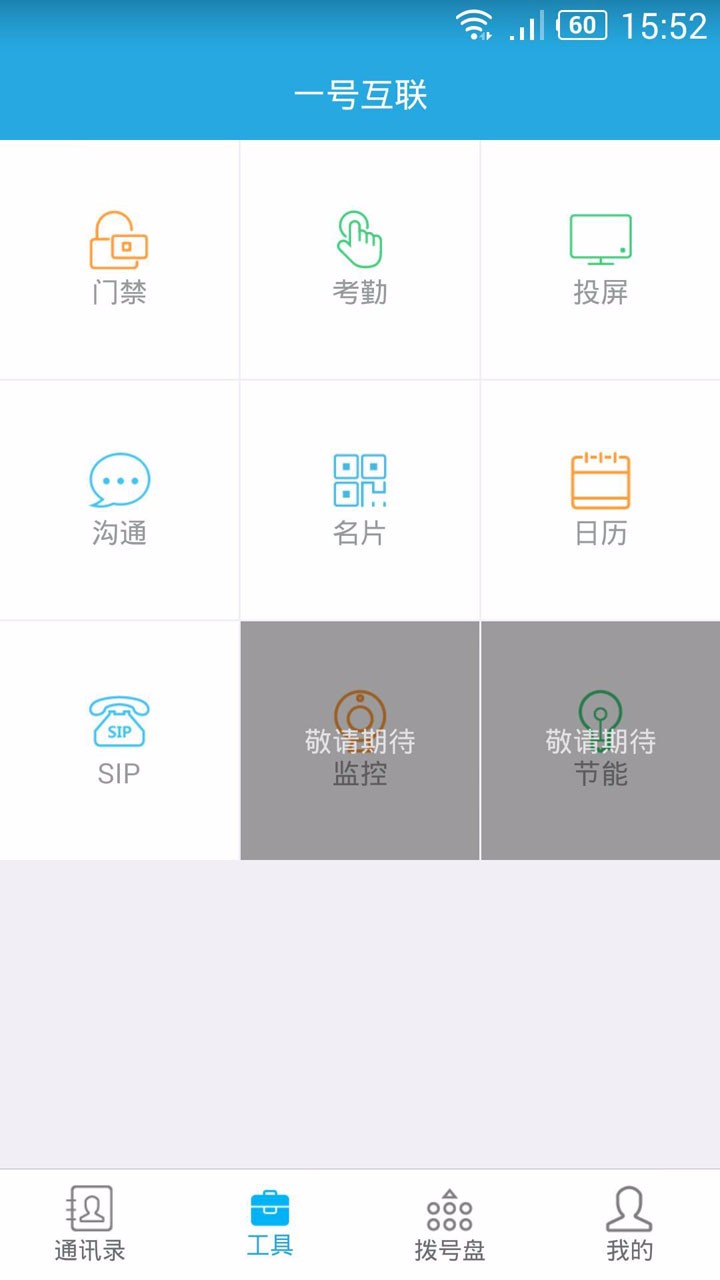Viewport: 720px width, 1280px height.
Task: Switch to the 通讯录 contacts tab
Action: pyautogui.click(x=90, y=1224)
